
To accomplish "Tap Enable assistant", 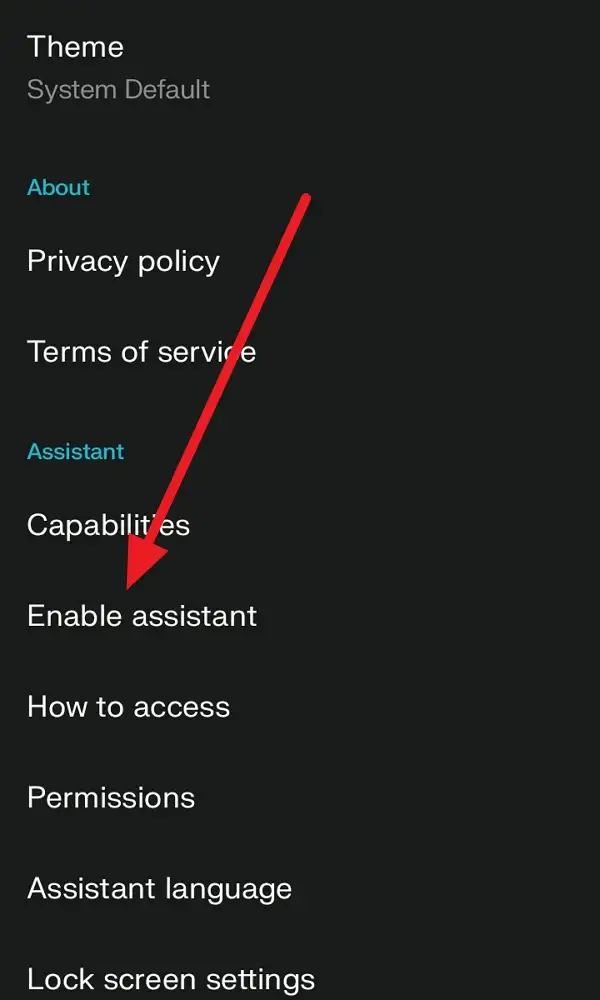I will tap(300, 615).
